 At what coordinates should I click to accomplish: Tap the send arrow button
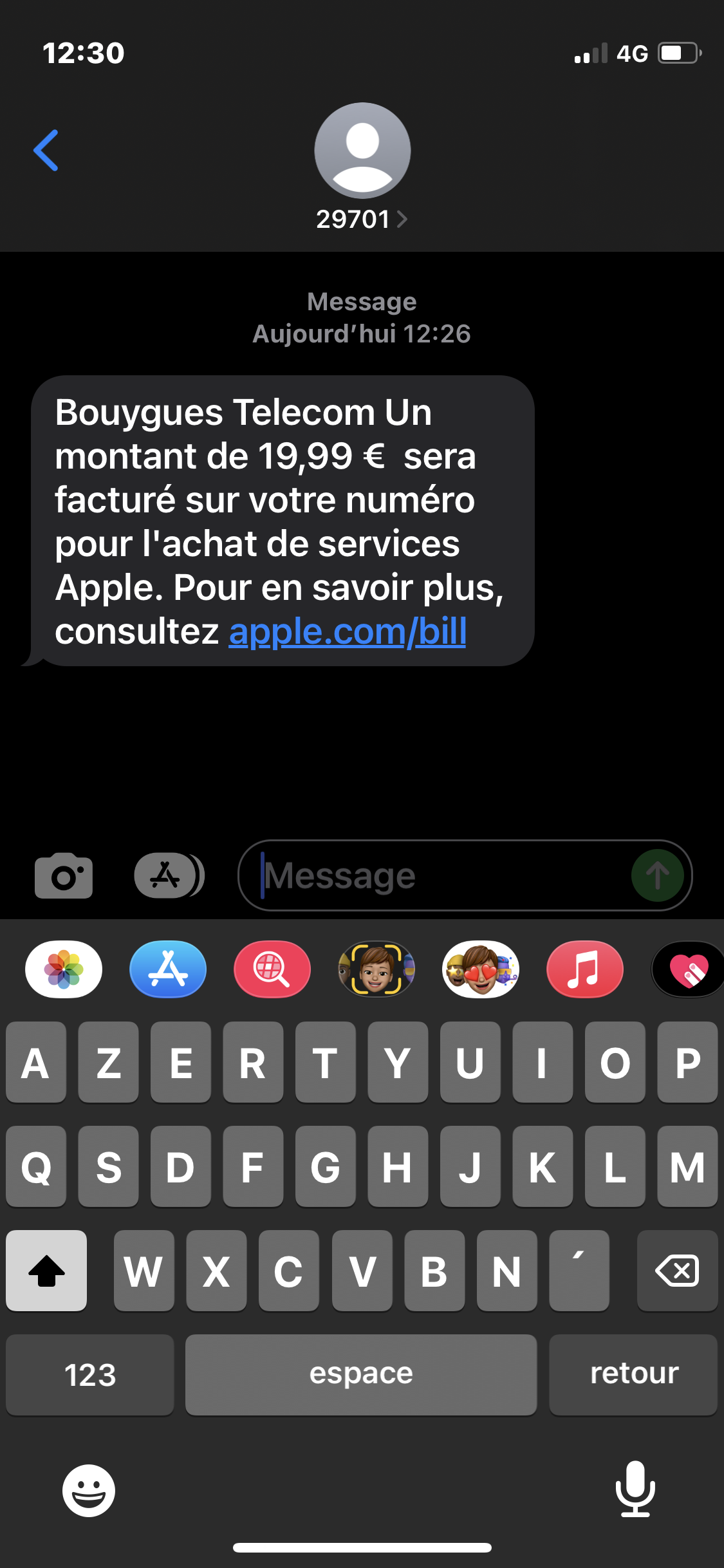657,875
